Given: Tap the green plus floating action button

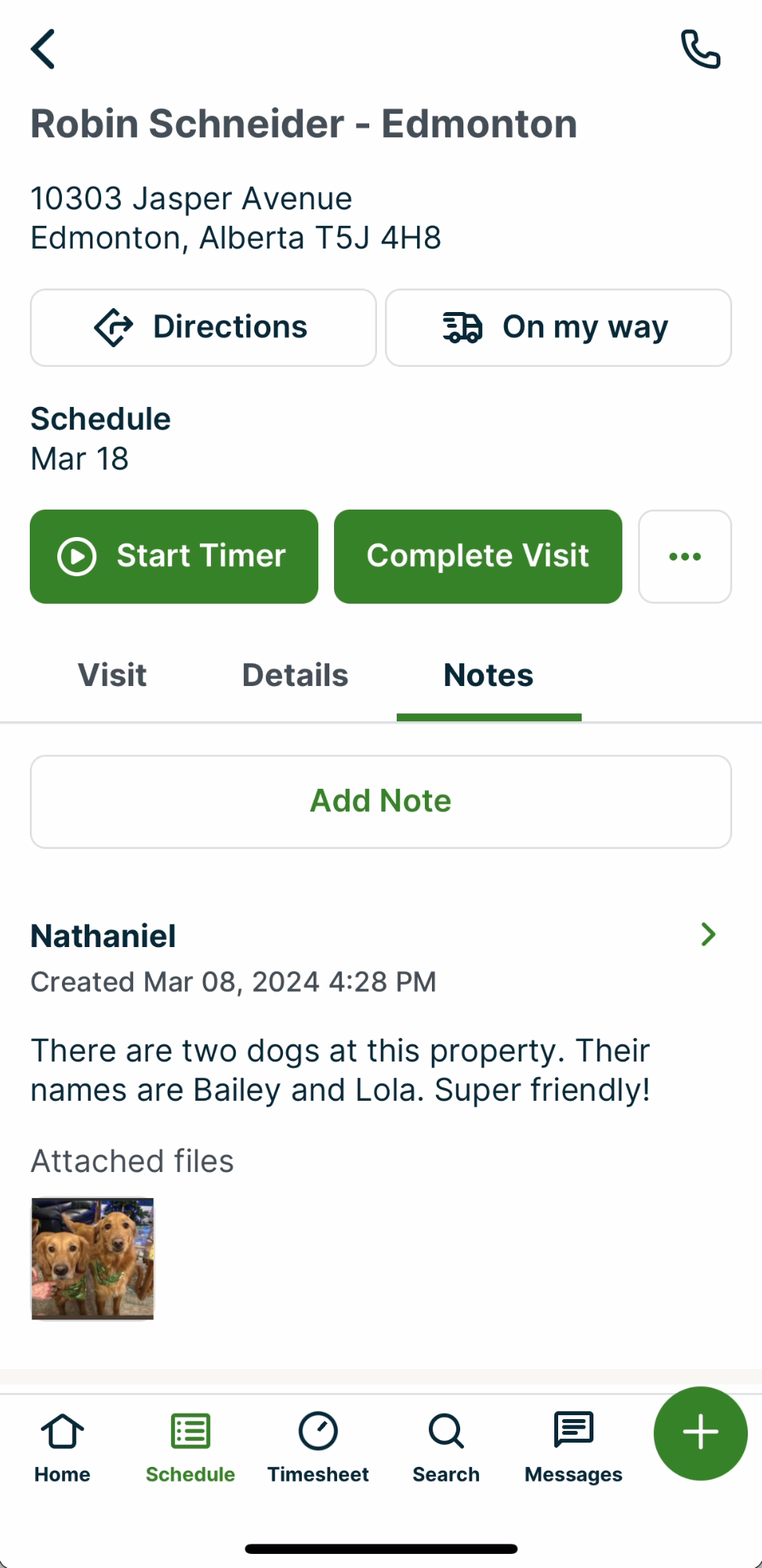Looking at the screenshot, I should click(700, 1433).
